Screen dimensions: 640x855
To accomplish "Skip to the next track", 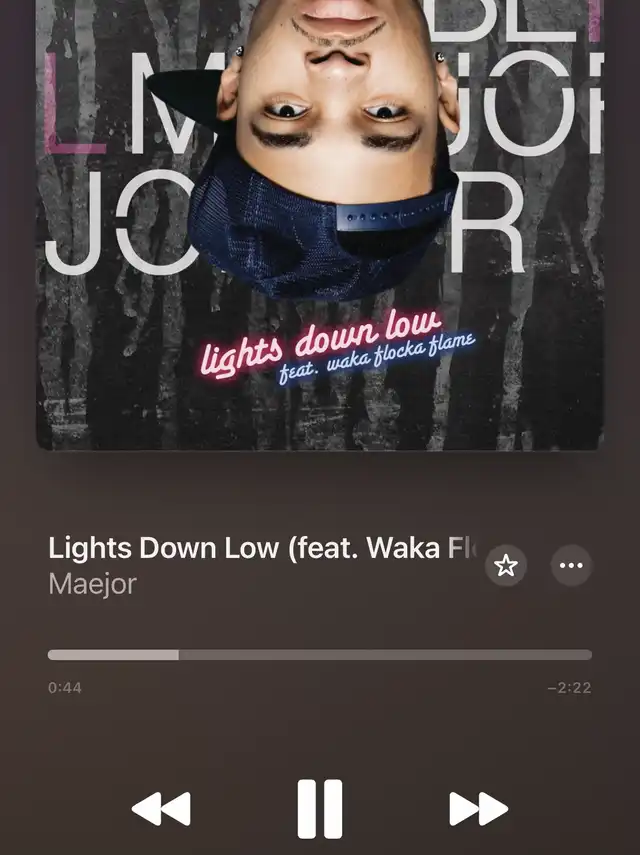I will coord(478,808).
